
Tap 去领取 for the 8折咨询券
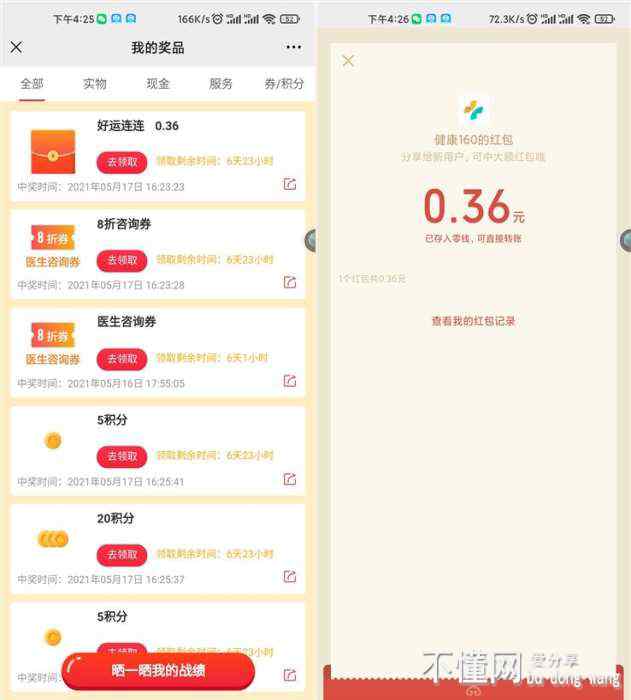click(x=121, y=260)
